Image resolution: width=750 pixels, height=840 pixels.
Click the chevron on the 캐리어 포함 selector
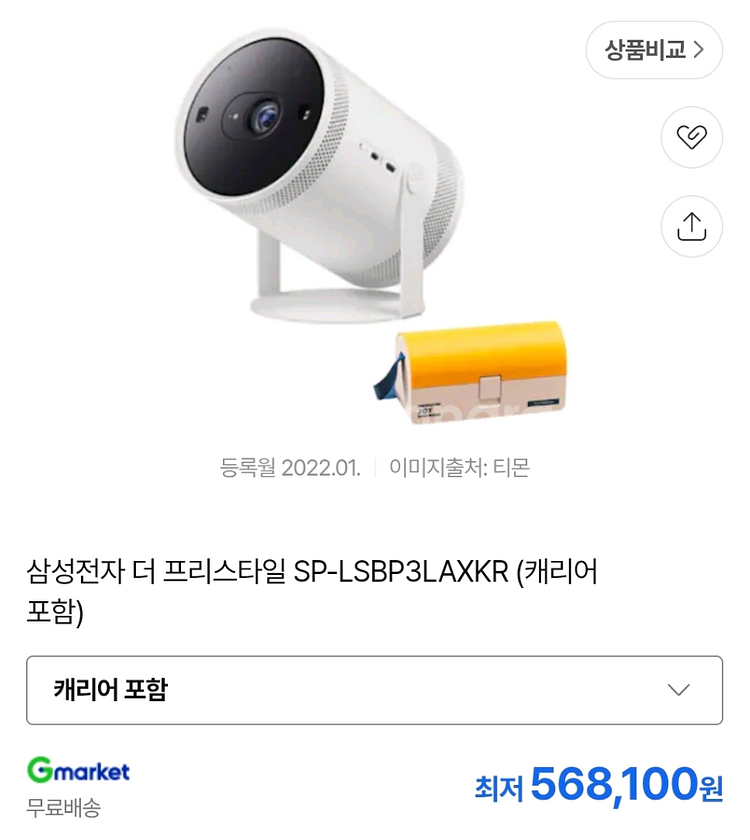679,688
